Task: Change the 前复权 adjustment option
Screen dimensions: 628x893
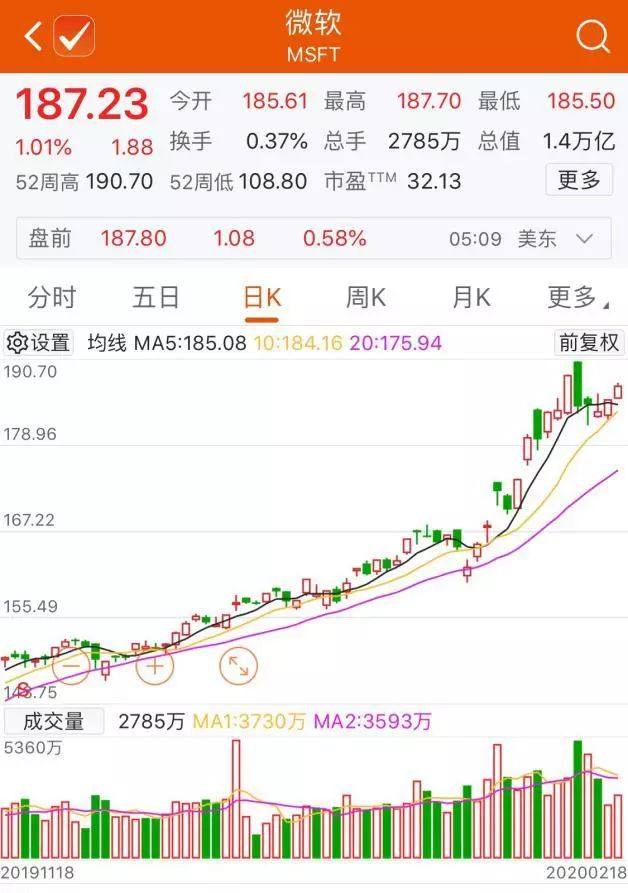Action: tap(589, 343)
